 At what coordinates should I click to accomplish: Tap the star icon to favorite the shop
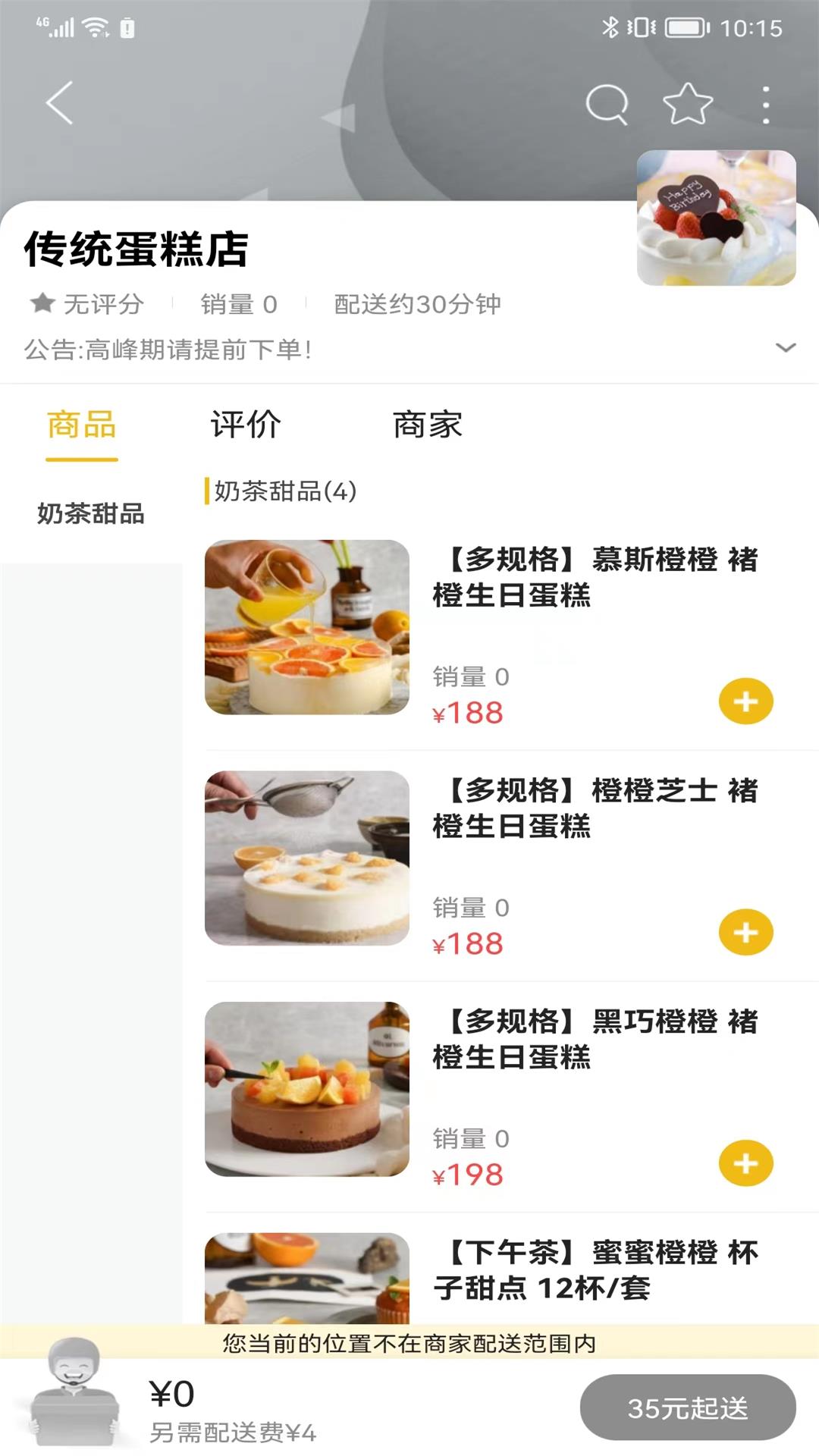685,104
